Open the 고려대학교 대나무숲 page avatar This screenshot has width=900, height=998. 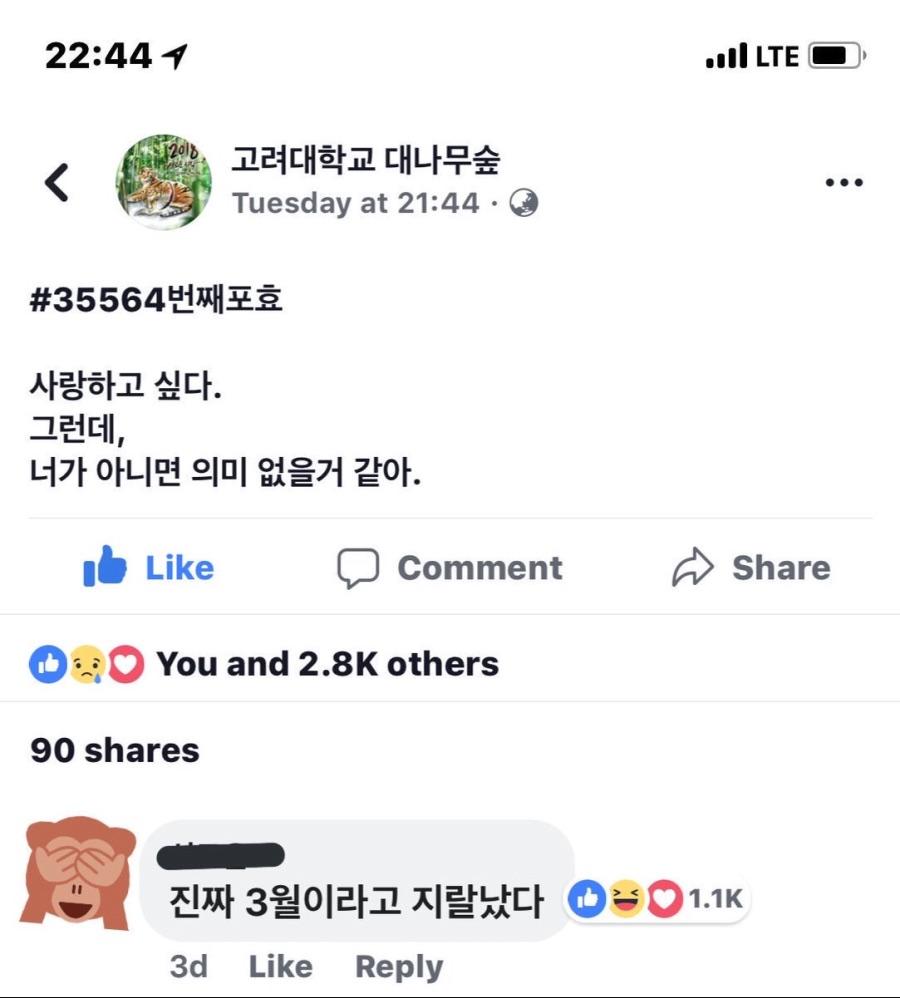(164, 182)
